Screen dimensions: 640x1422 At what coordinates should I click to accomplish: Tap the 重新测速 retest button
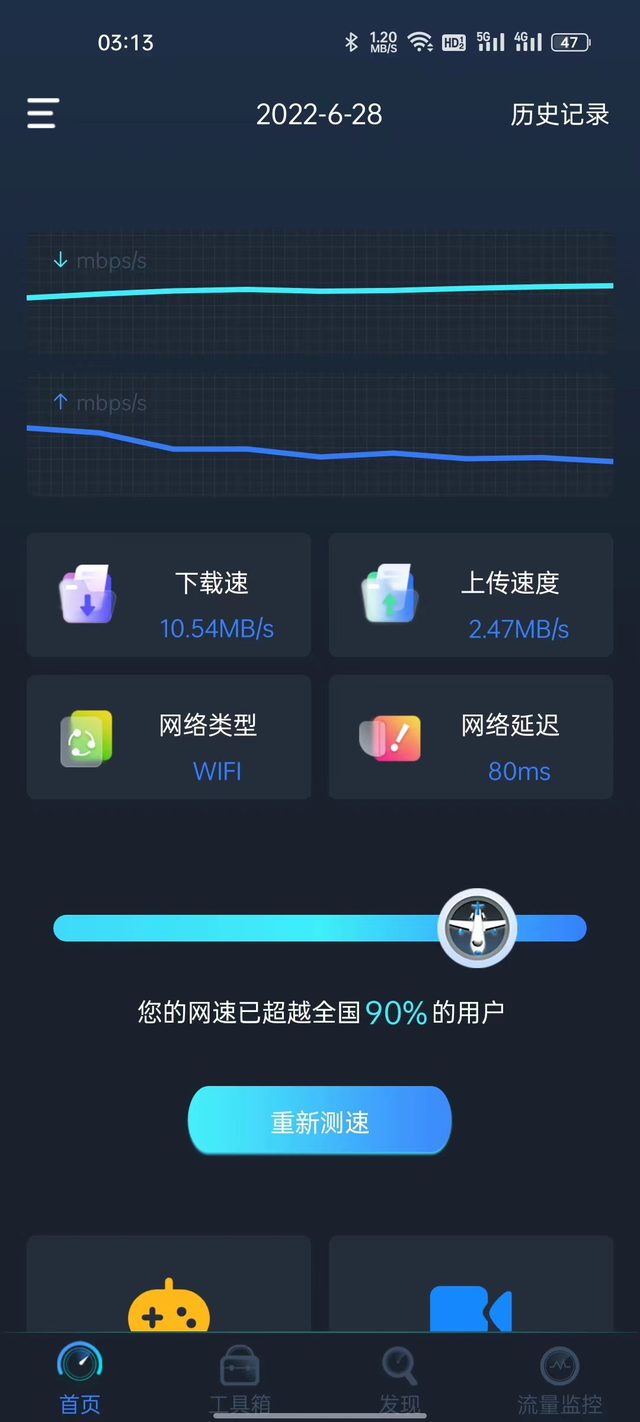tap(320, 1122)
